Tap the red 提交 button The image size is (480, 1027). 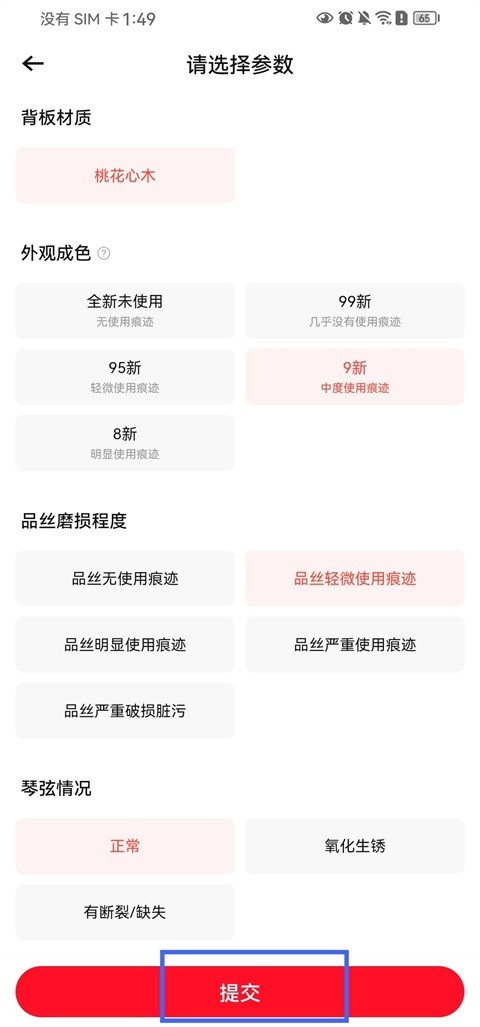(240, 992)
